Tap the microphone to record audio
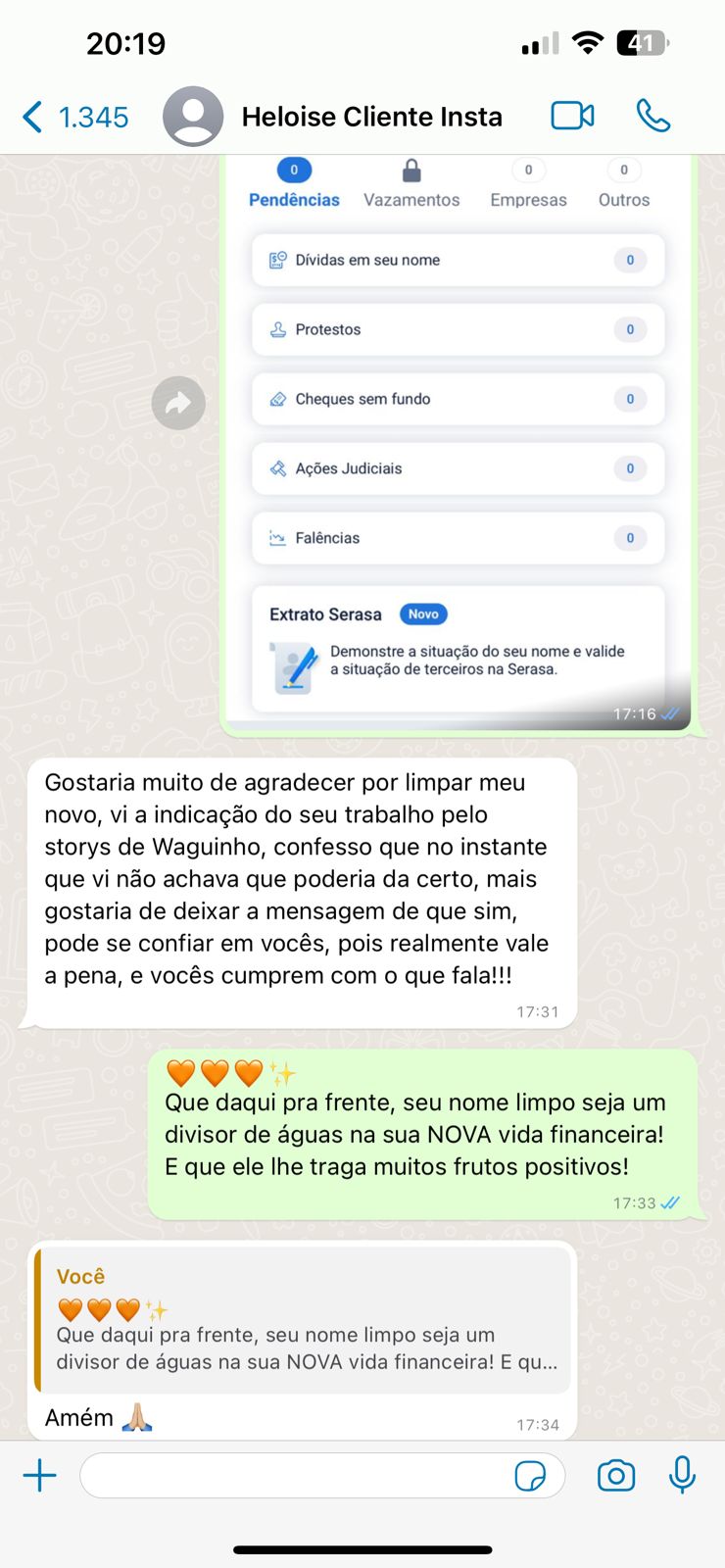This screenshot has height=1568, width=725. pyautogui.click(x=682, y=1475)
